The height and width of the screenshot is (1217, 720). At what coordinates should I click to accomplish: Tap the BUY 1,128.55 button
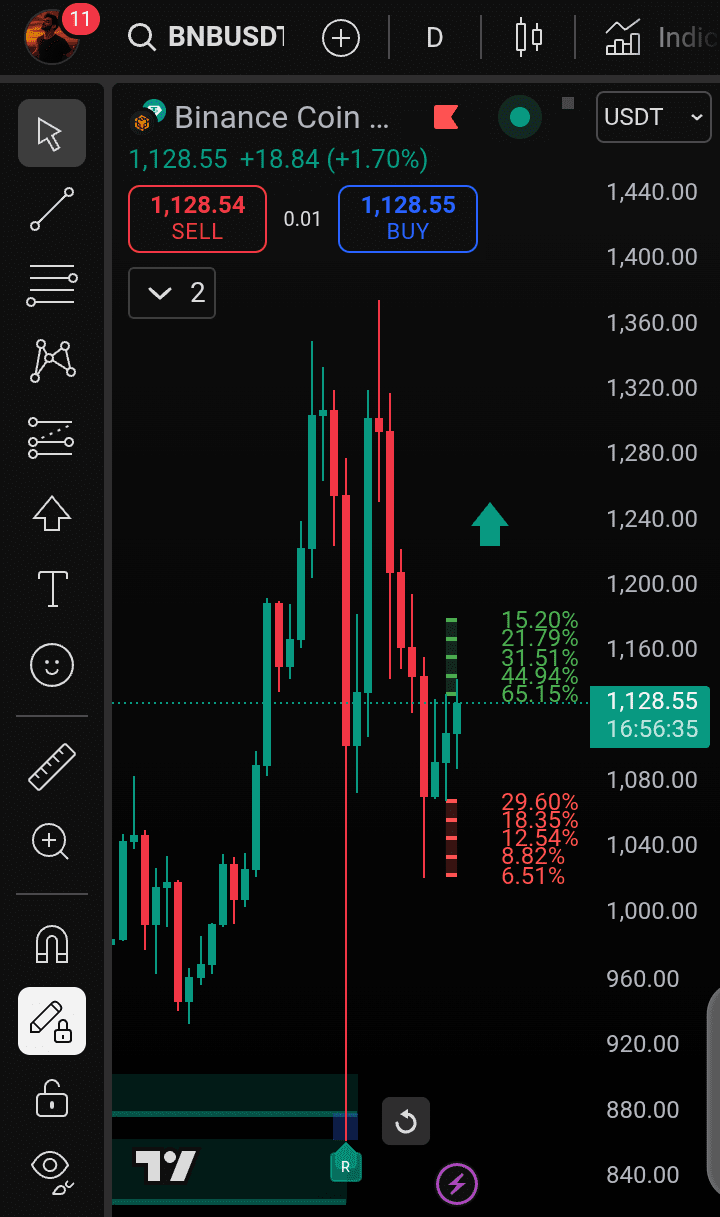[407, 218]
